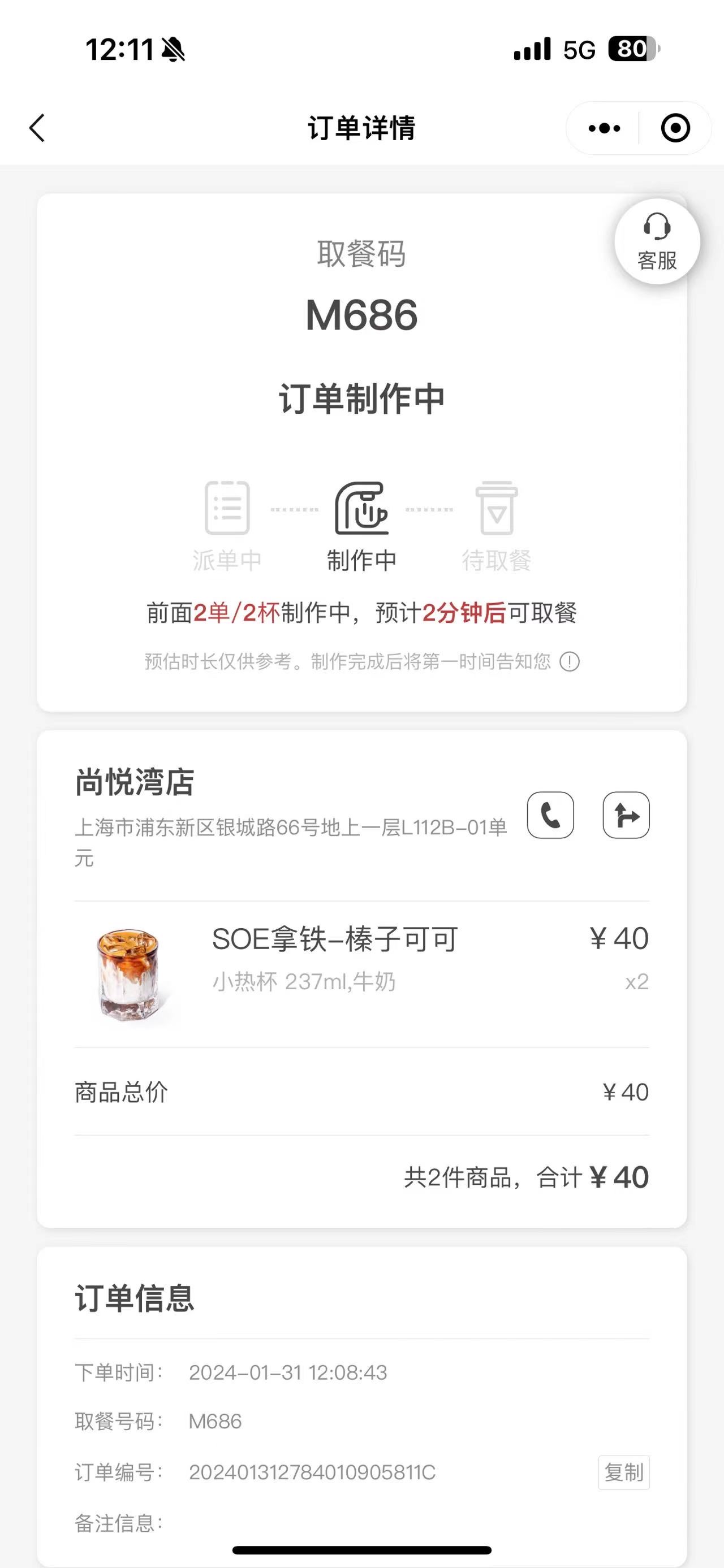Close the mini program via circle button
This screenshot has height=1568, width=724.
(675, 128)
